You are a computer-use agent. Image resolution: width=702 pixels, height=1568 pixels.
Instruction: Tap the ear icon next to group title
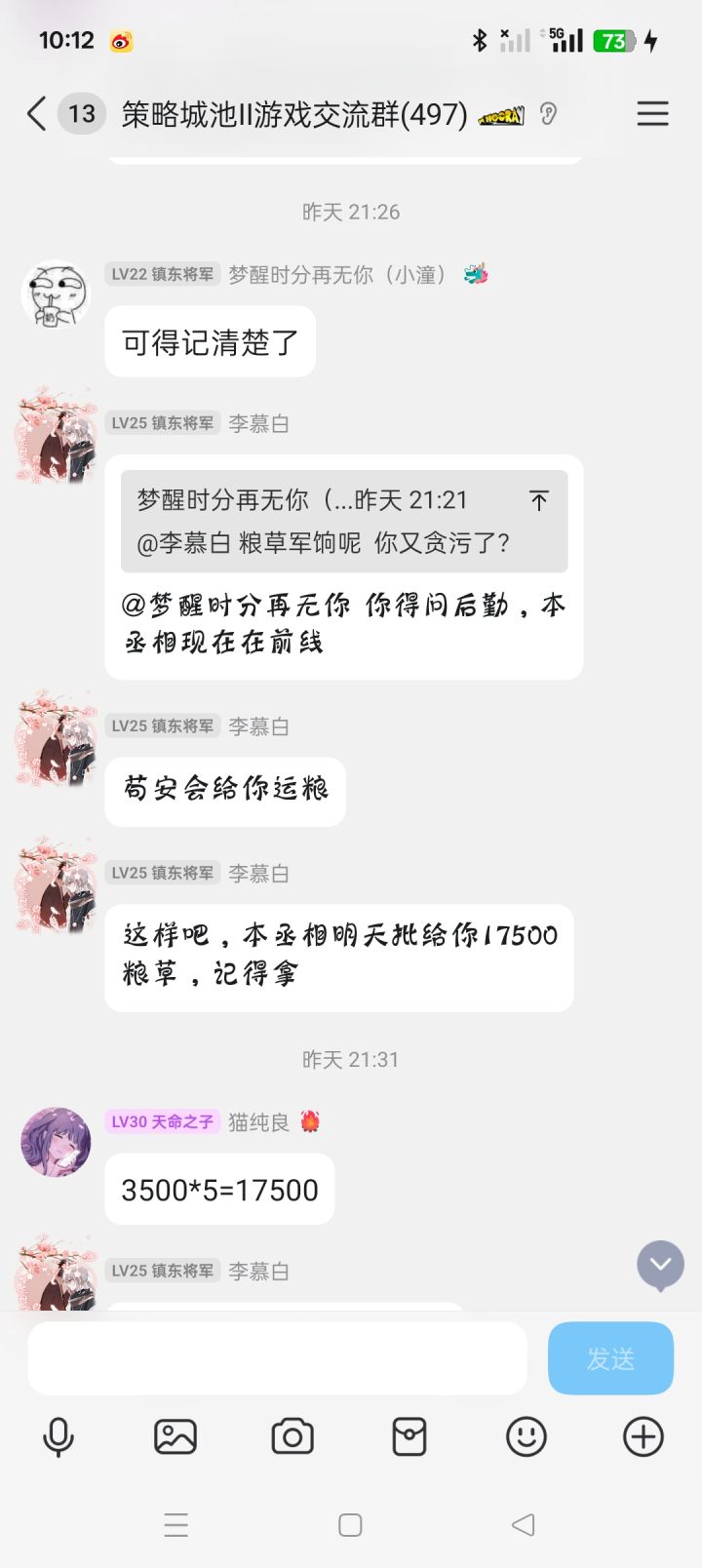coord(548,114)
